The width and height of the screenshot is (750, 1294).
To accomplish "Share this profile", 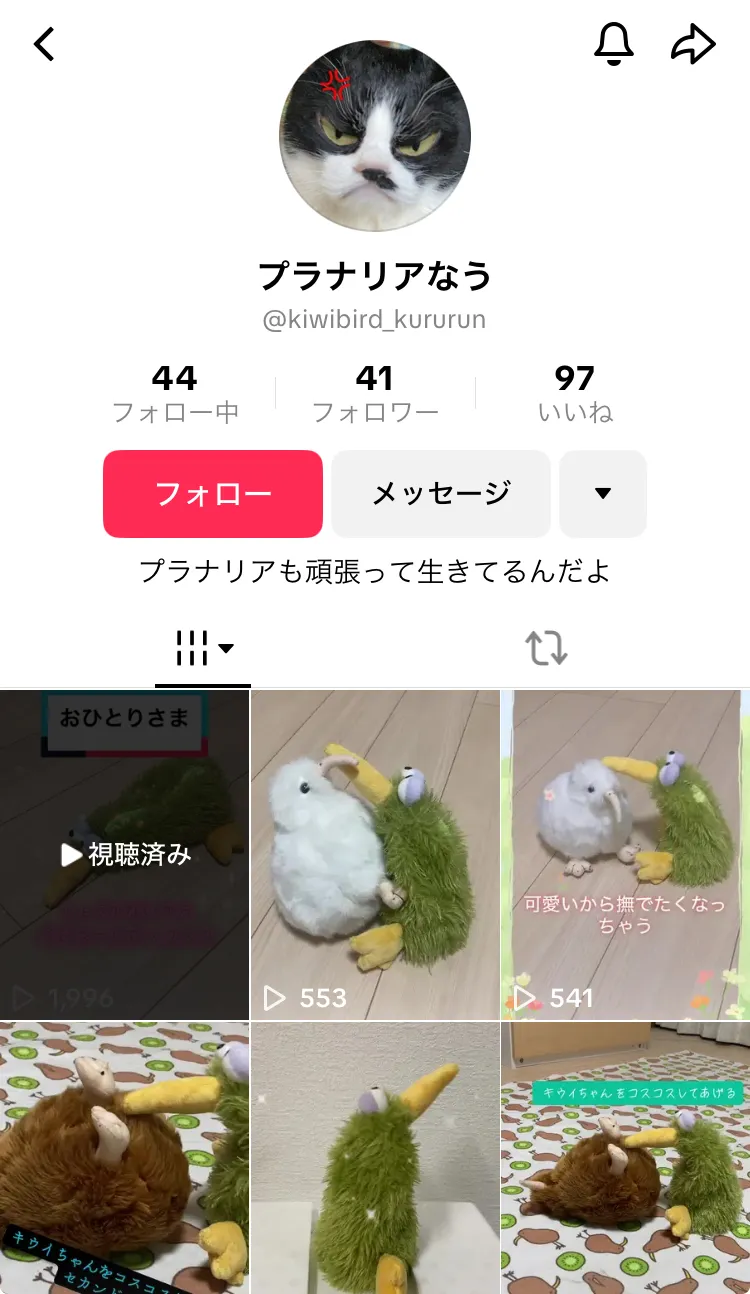I will pos(693,44).
